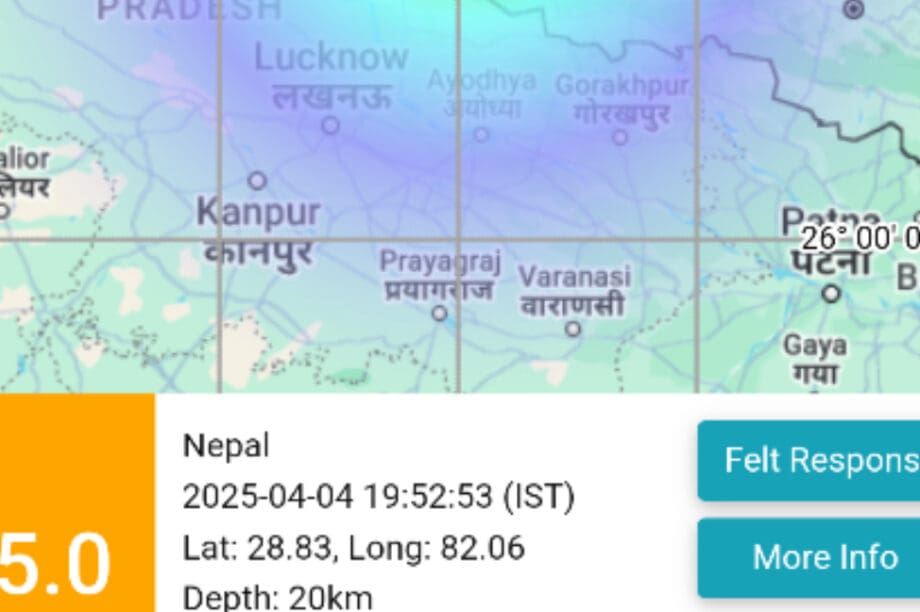This screenshot has height=612, width=920.
Task: Open the Felt Response button
Action: point(812,460)
